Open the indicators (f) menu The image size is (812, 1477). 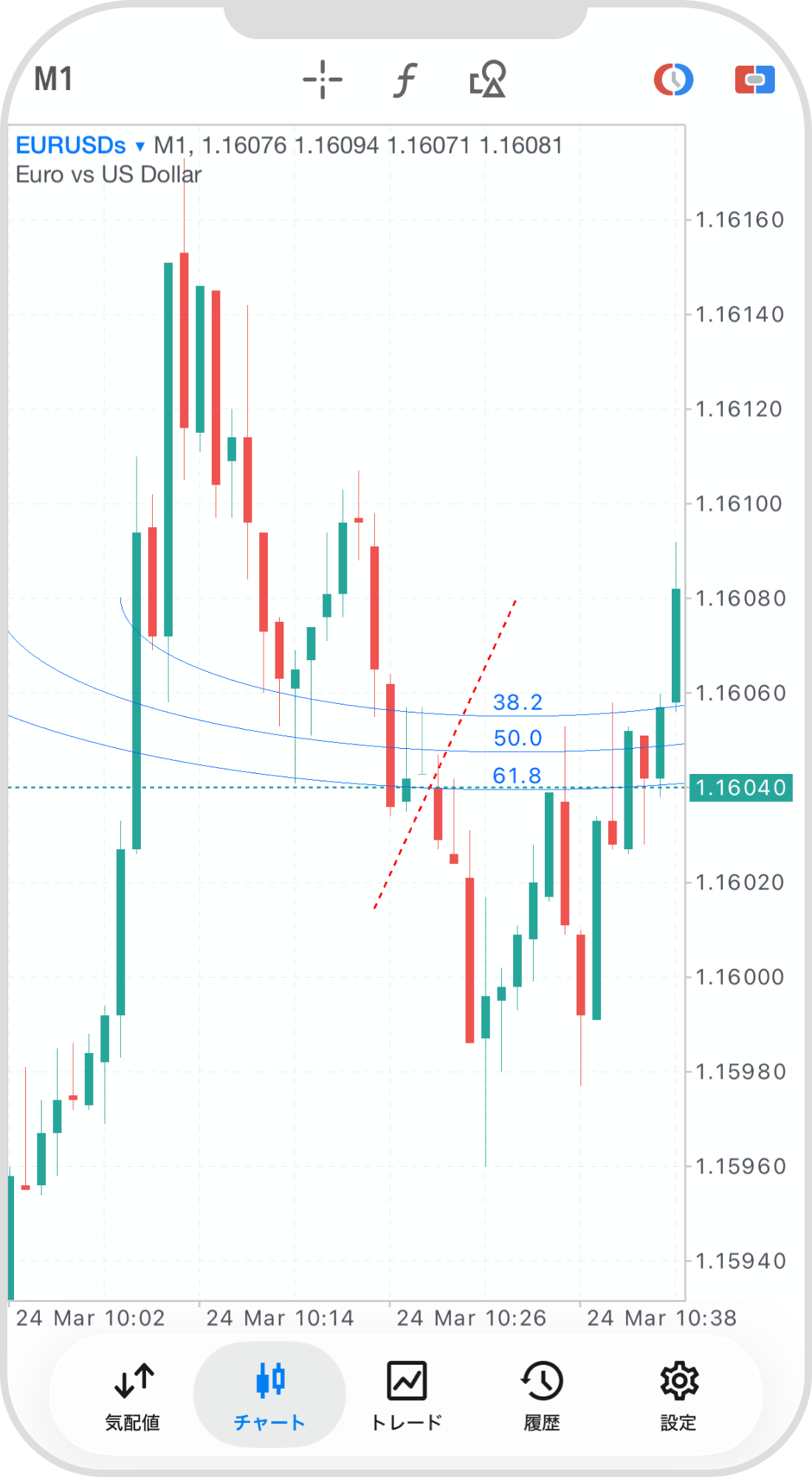(405, 80)
